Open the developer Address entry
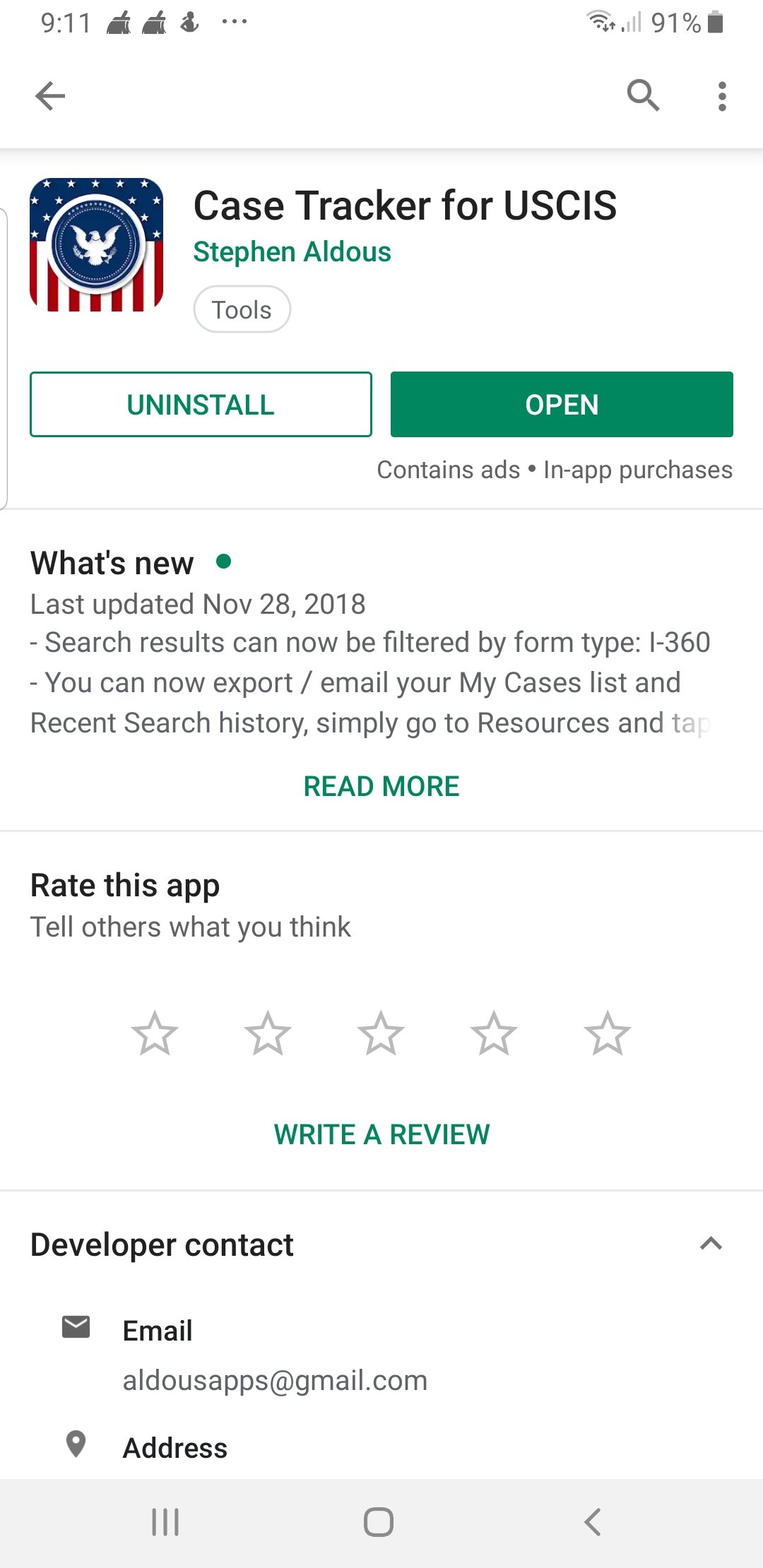The height and width of the screenshot is (1568, 763). click(175, 1447)
